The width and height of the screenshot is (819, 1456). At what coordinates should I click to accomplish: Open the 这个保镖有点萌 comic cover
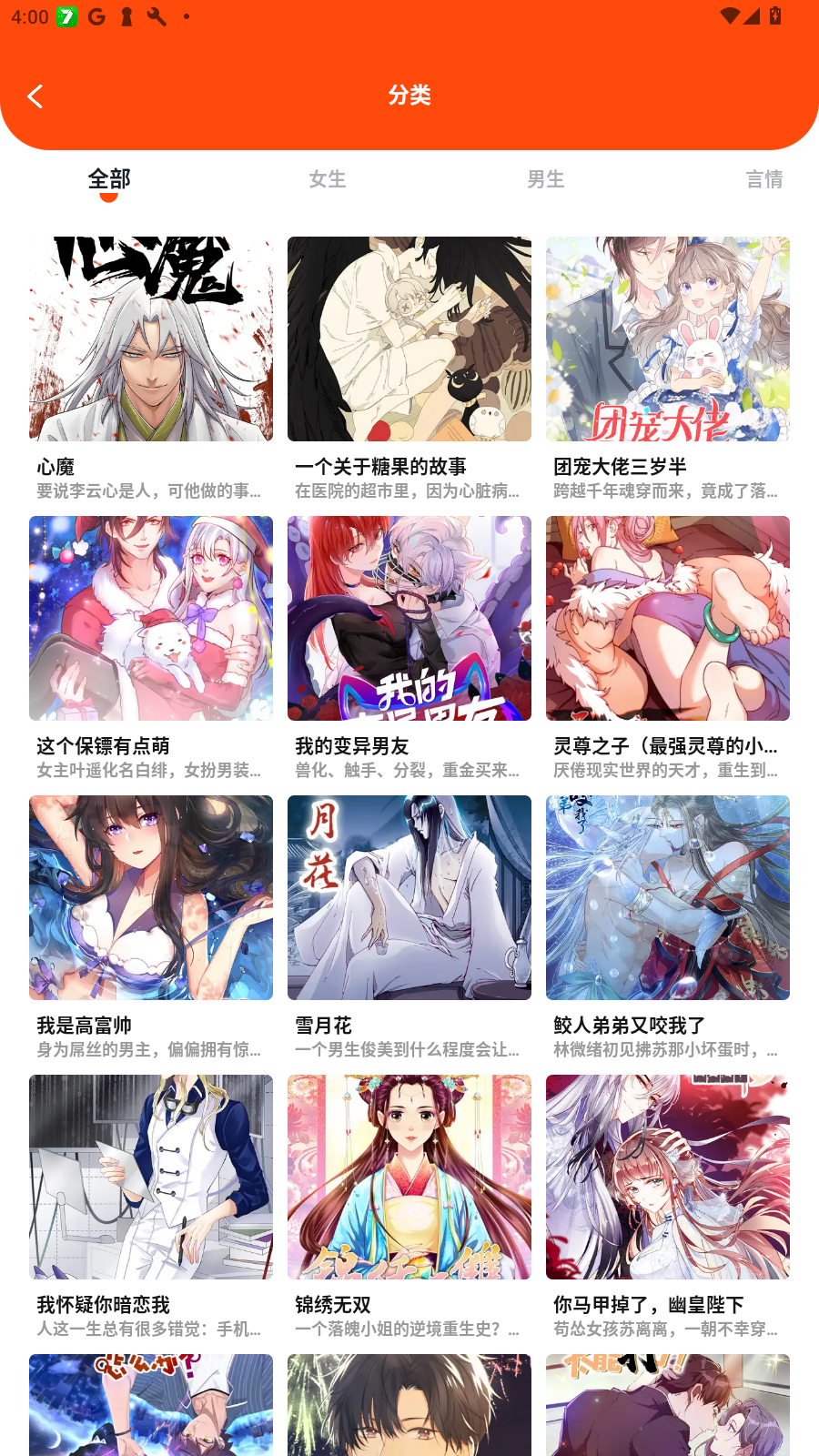click(150, 618)
